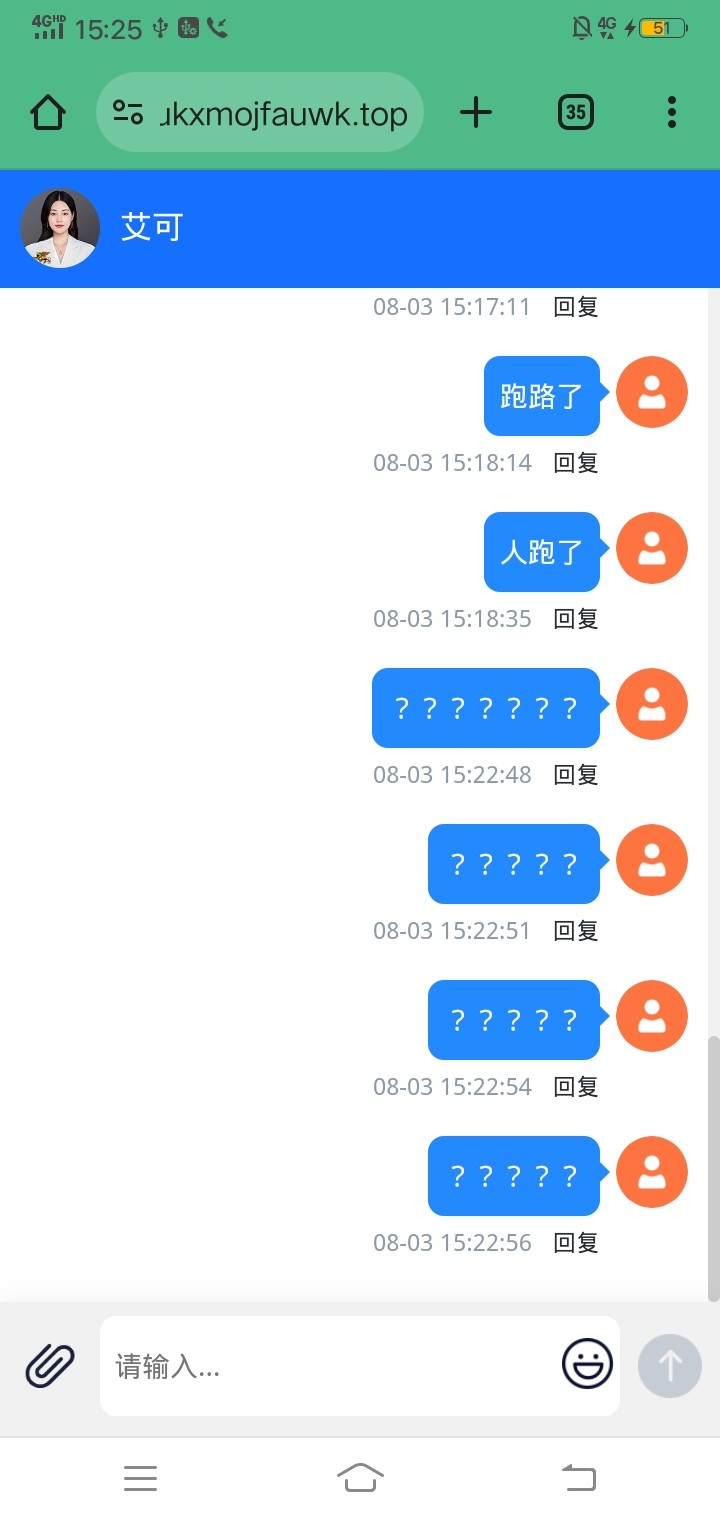Tap 回复 next to timestamp 15:22:48
720x1520 pixels.
point(576,774)
